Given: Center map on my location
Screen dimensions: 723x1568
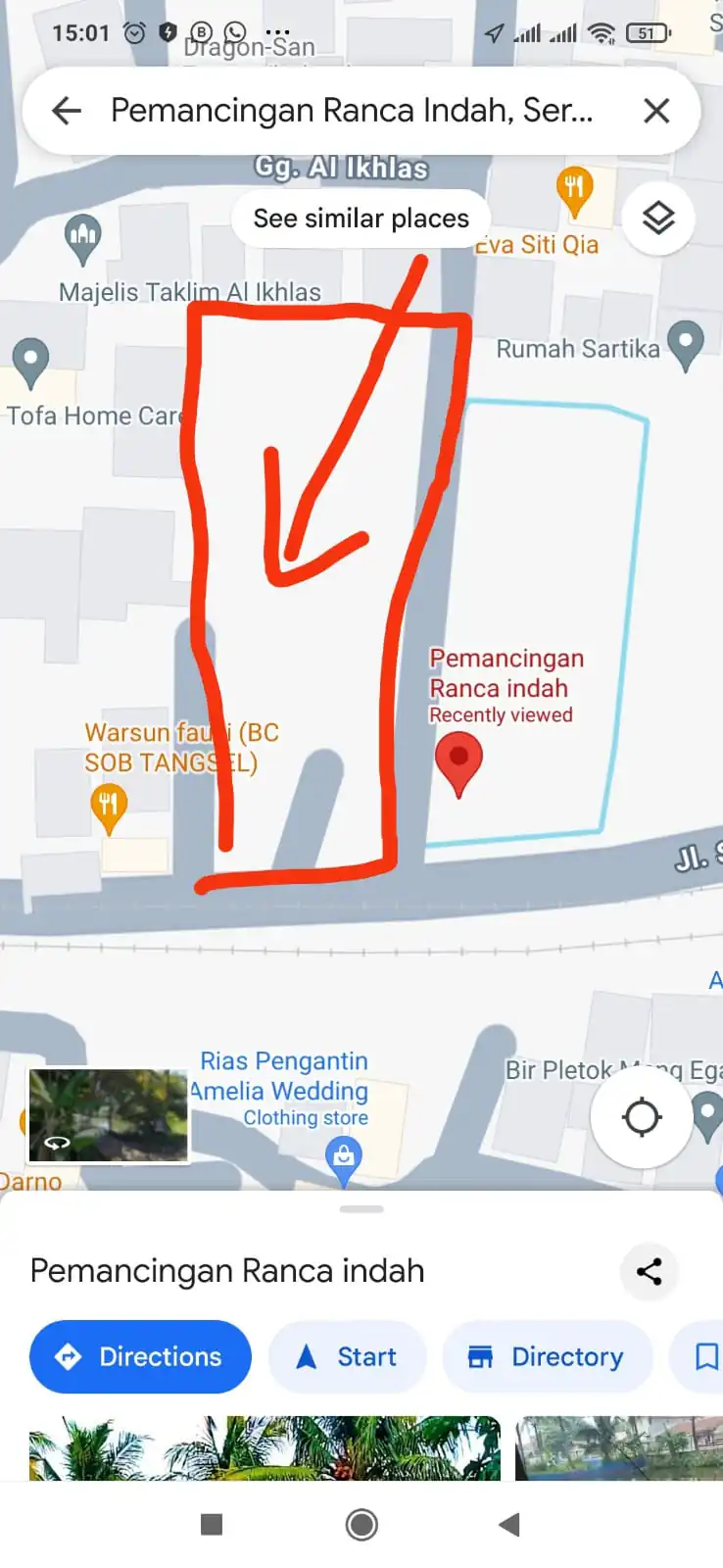Looking at the screenshot, I should pos(642,1117).
